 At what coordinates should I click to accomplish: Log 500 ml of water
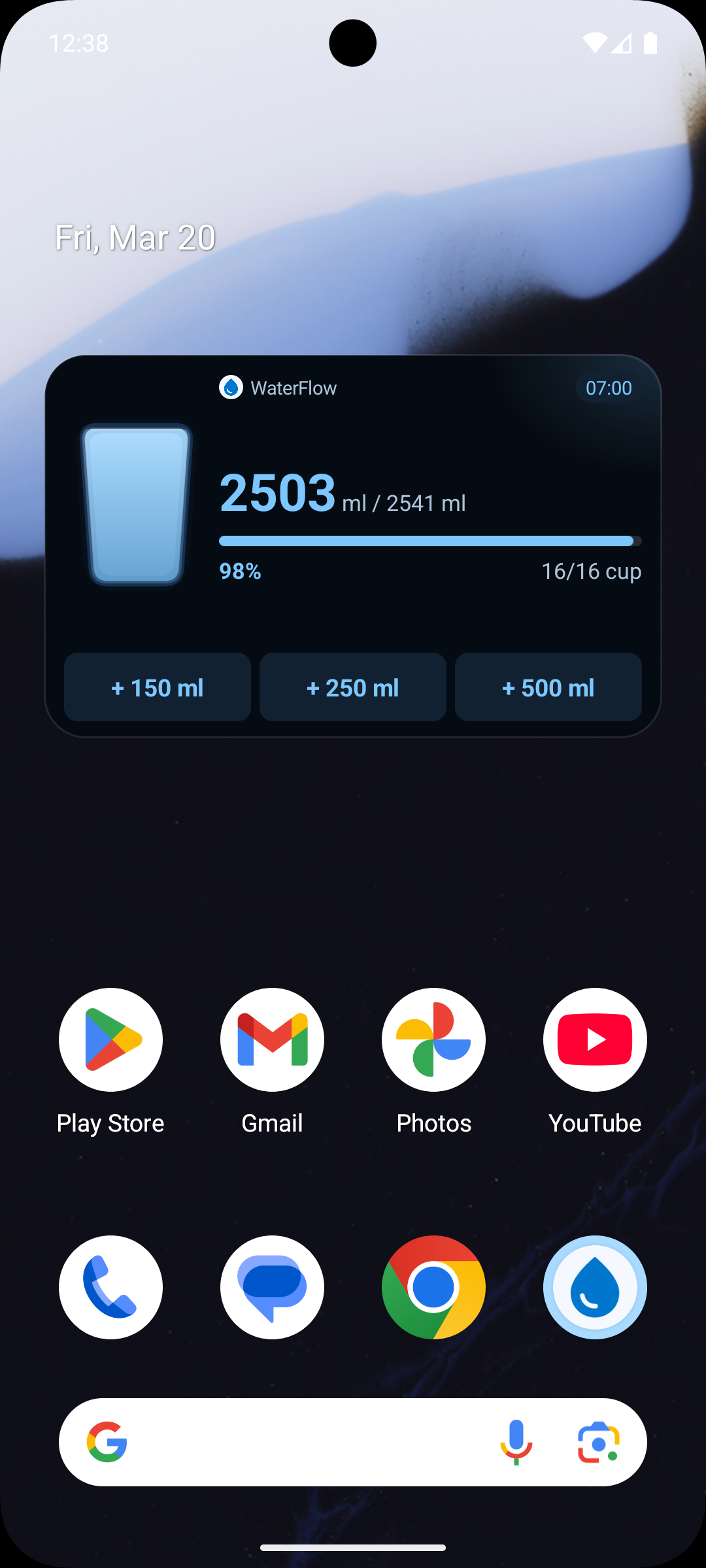[548, 687]
